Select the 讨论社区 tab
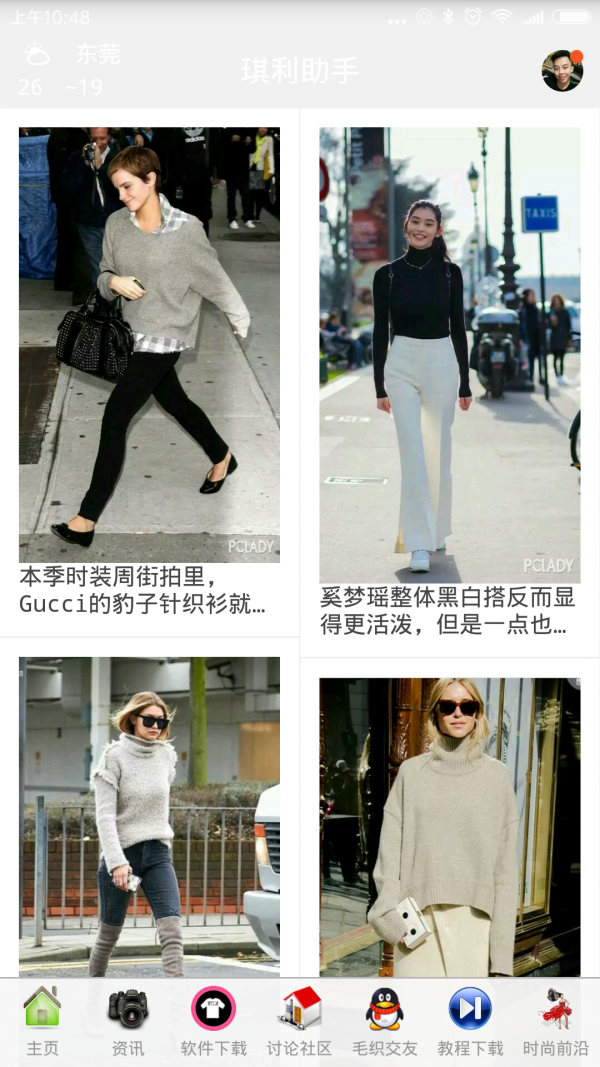Image resolution: width=600 pixels, height=1067 pixels. tap(299, 1020)
